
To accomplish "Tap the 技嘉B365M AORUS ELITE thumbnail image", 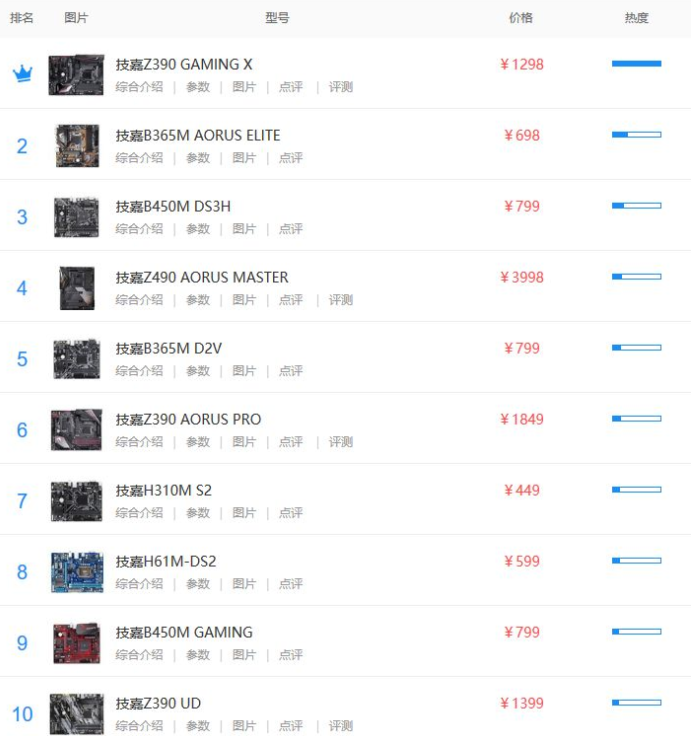I will (x=76, y=146).
